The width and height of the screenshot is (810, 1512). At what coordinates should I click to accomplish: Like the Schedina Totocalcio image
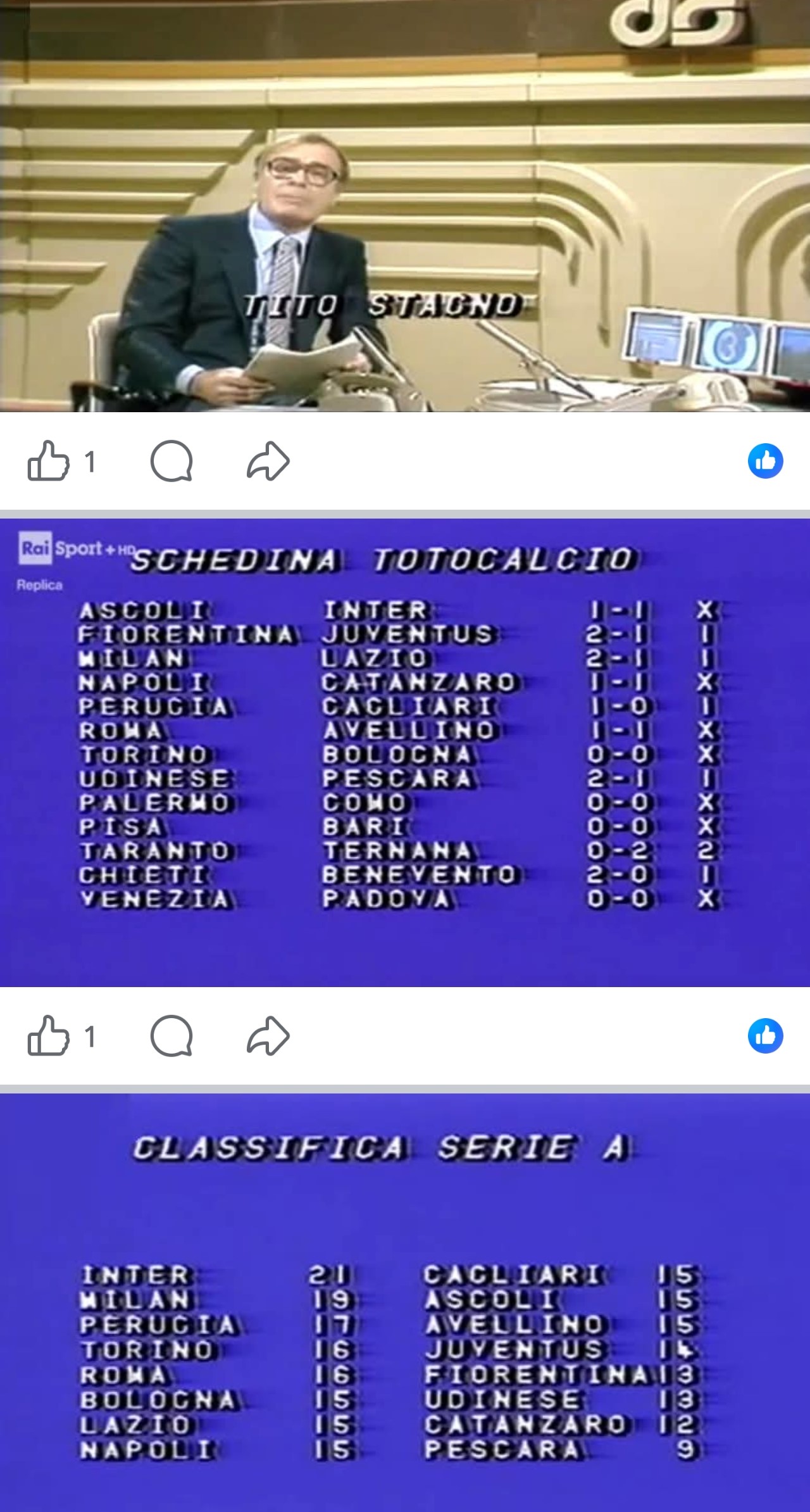tap(49, 1036)
